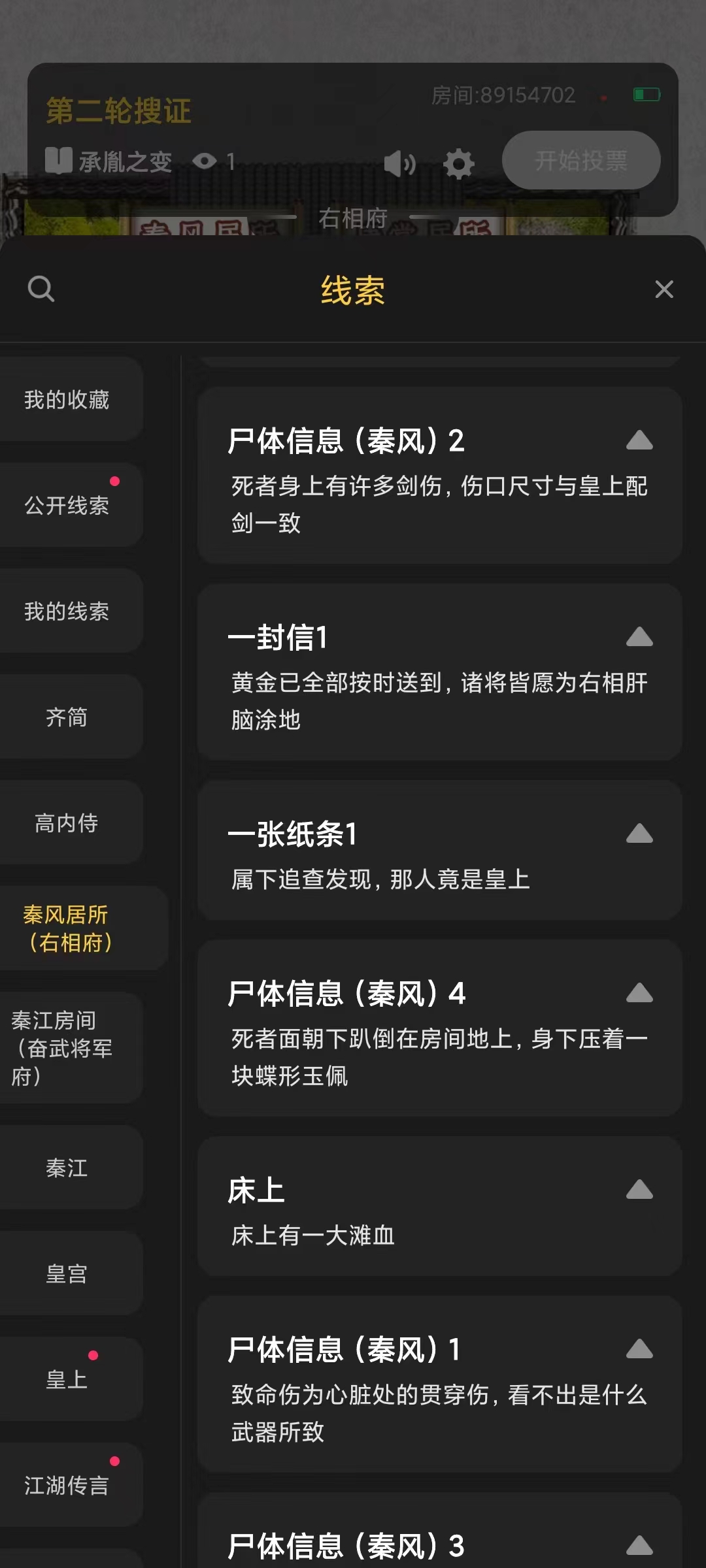The width and height of the screenshot is (706, 1568).
Task: Fold up the 床上 clue card
Action: tap(639, 1190)
